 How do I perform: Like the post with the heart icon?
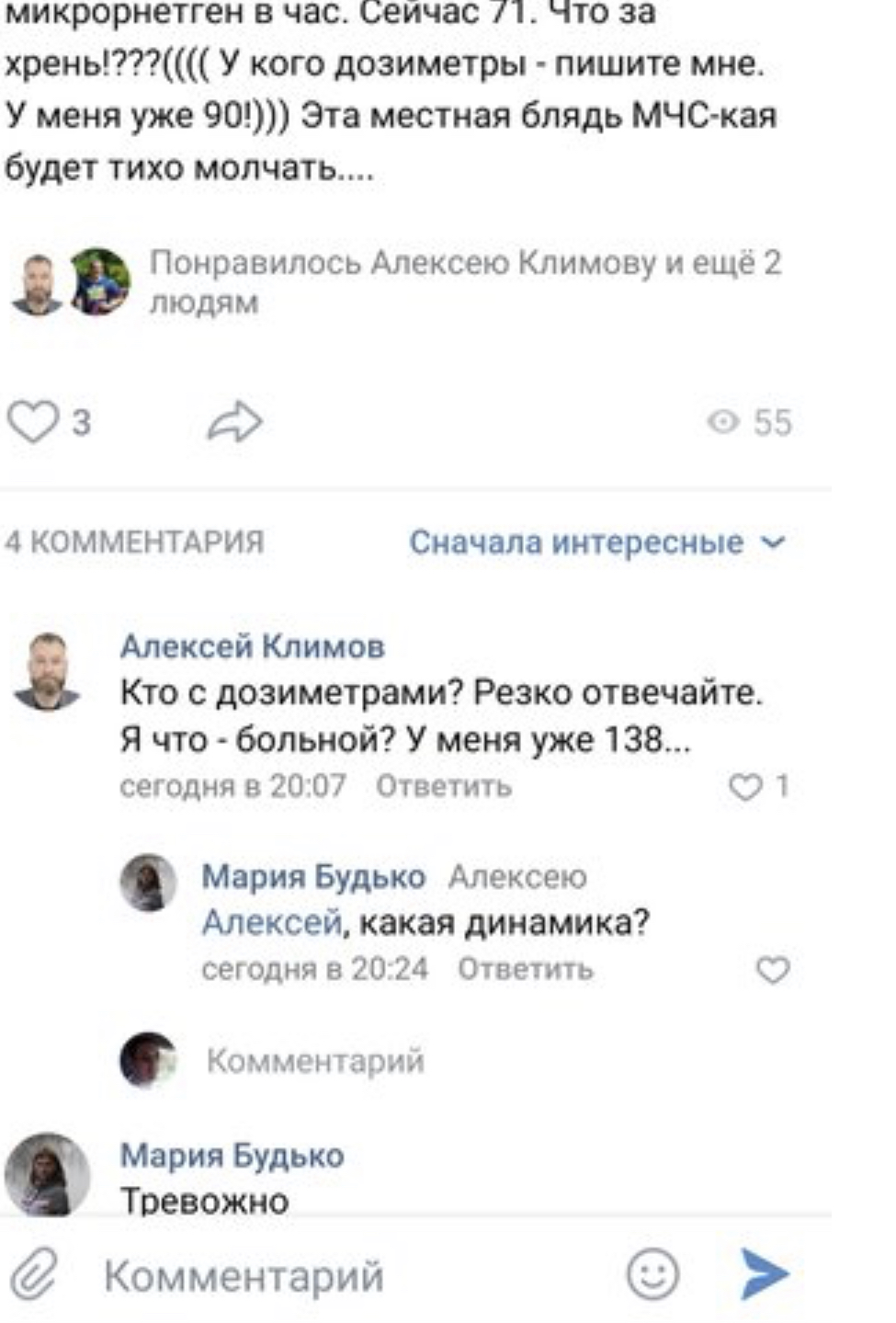pyautogui.click(x=33, y=423)
